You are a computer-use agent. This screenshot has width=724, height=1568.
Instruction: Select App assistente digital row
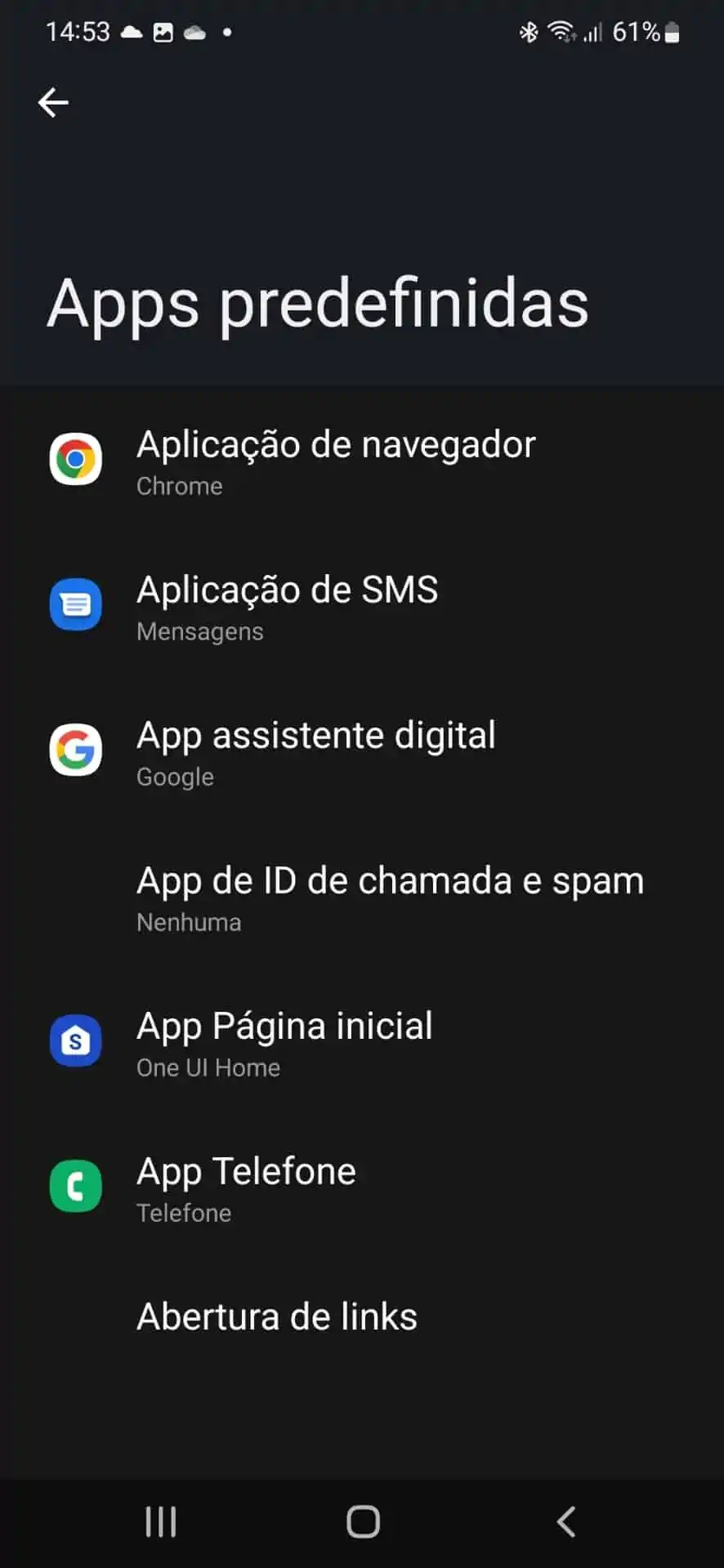pyautogui.click(x=362, y=751)
